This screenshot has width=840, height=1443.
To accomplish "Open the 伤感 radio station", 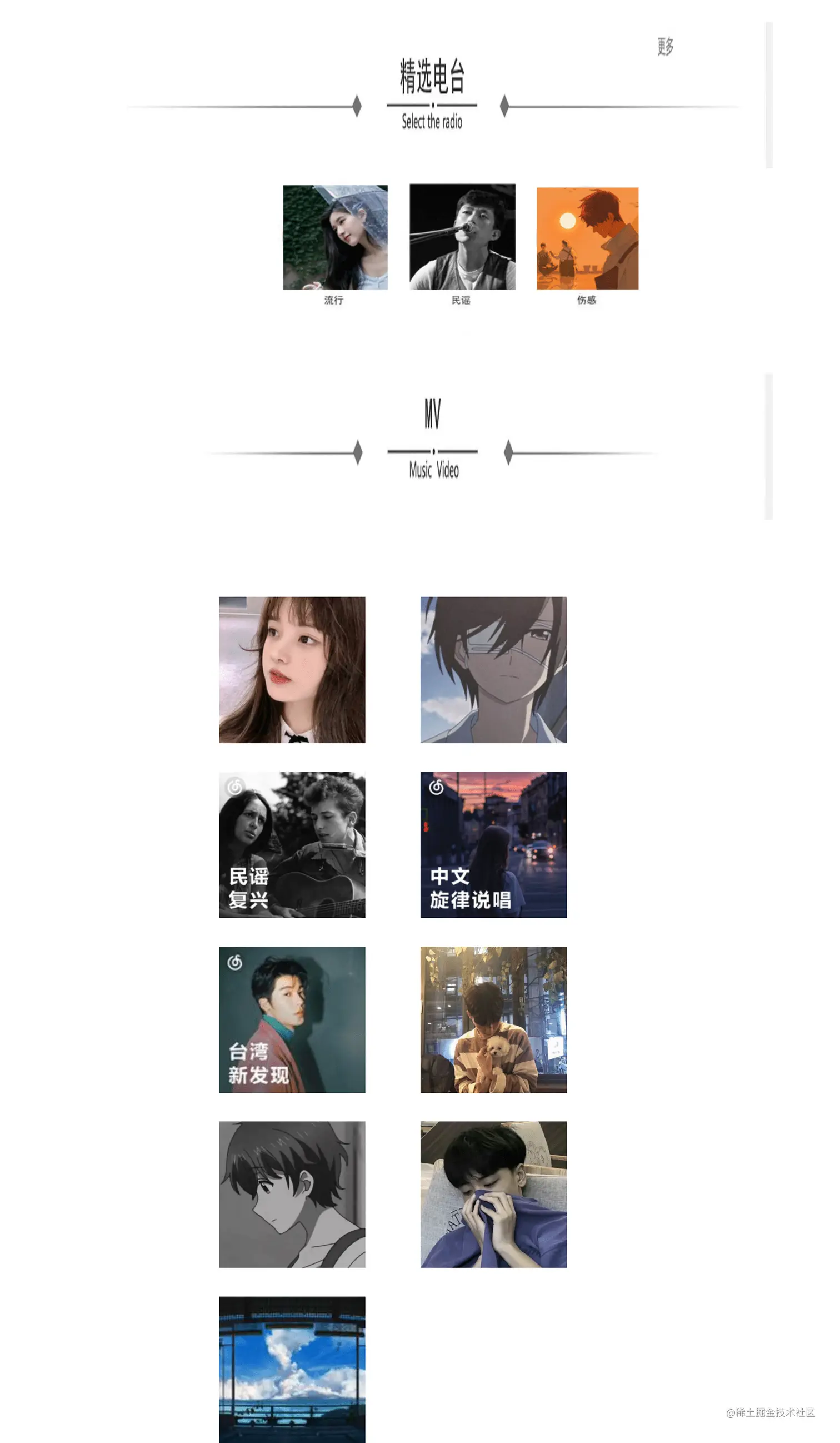I will coord(587,239).
